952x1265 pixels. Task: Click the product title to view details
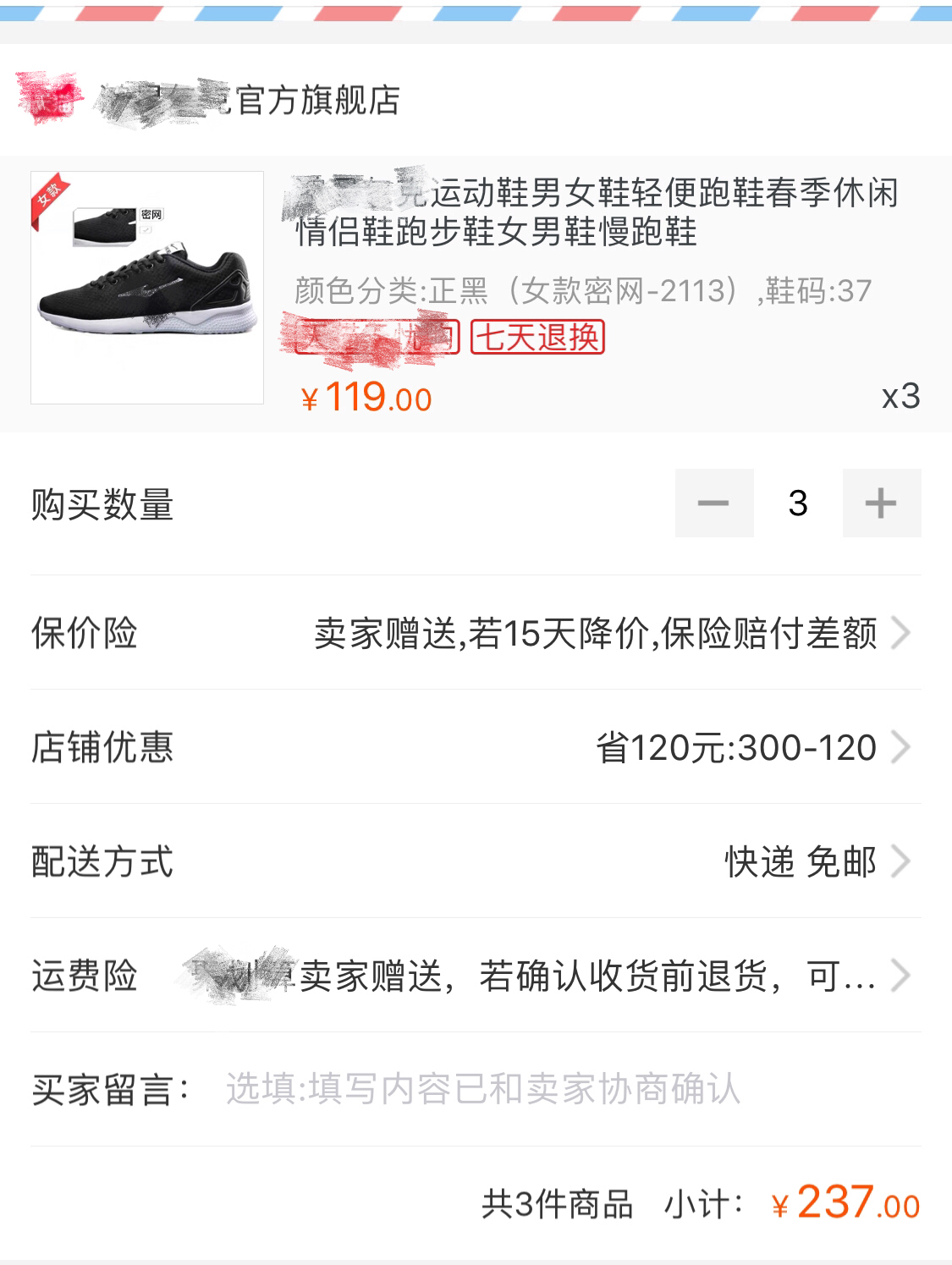click(592, 220)
